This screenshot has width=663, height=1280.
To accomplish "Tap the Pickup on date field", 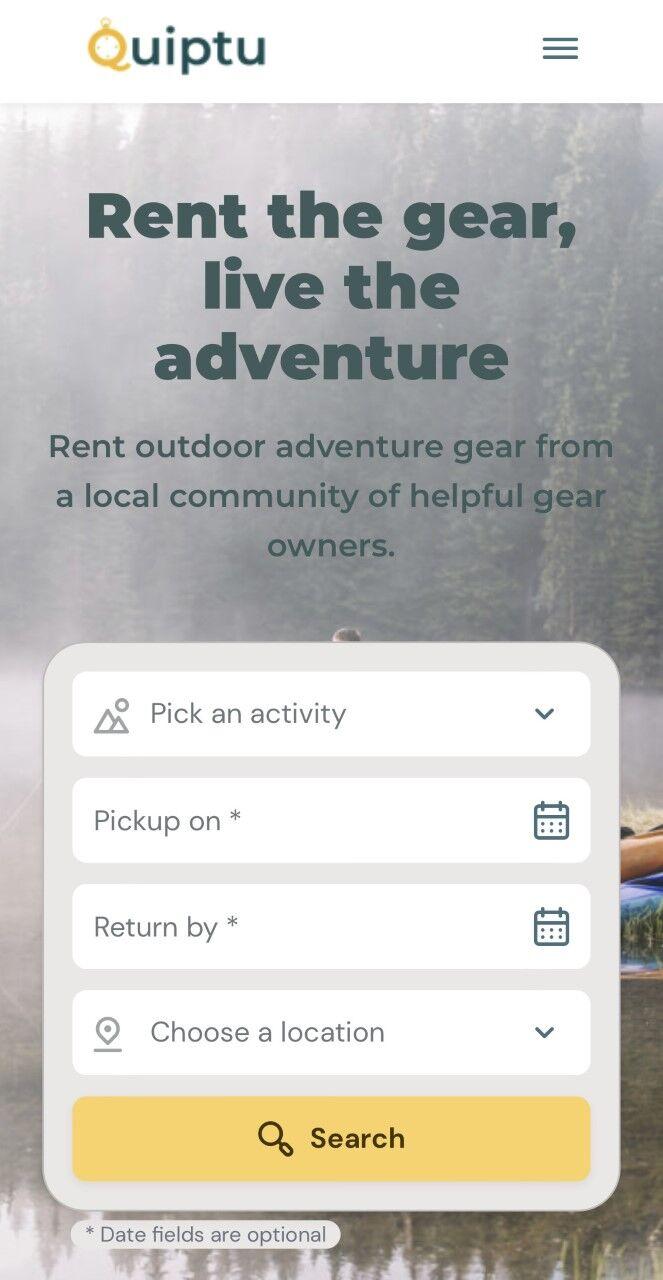I will coord(331,821).
